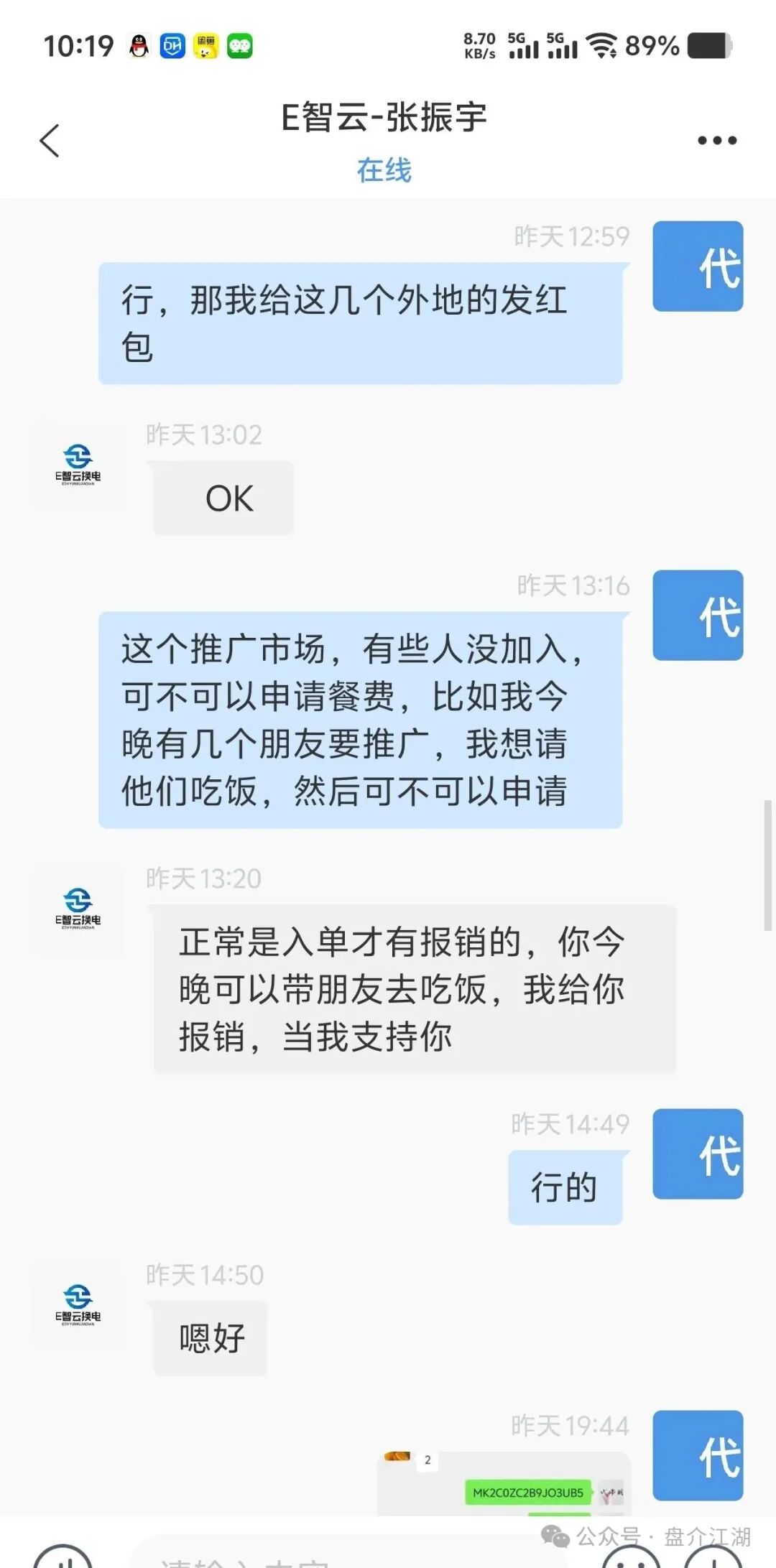Focus the message input field
The image size is (776, 1568).
click(x=345, y=1555)
